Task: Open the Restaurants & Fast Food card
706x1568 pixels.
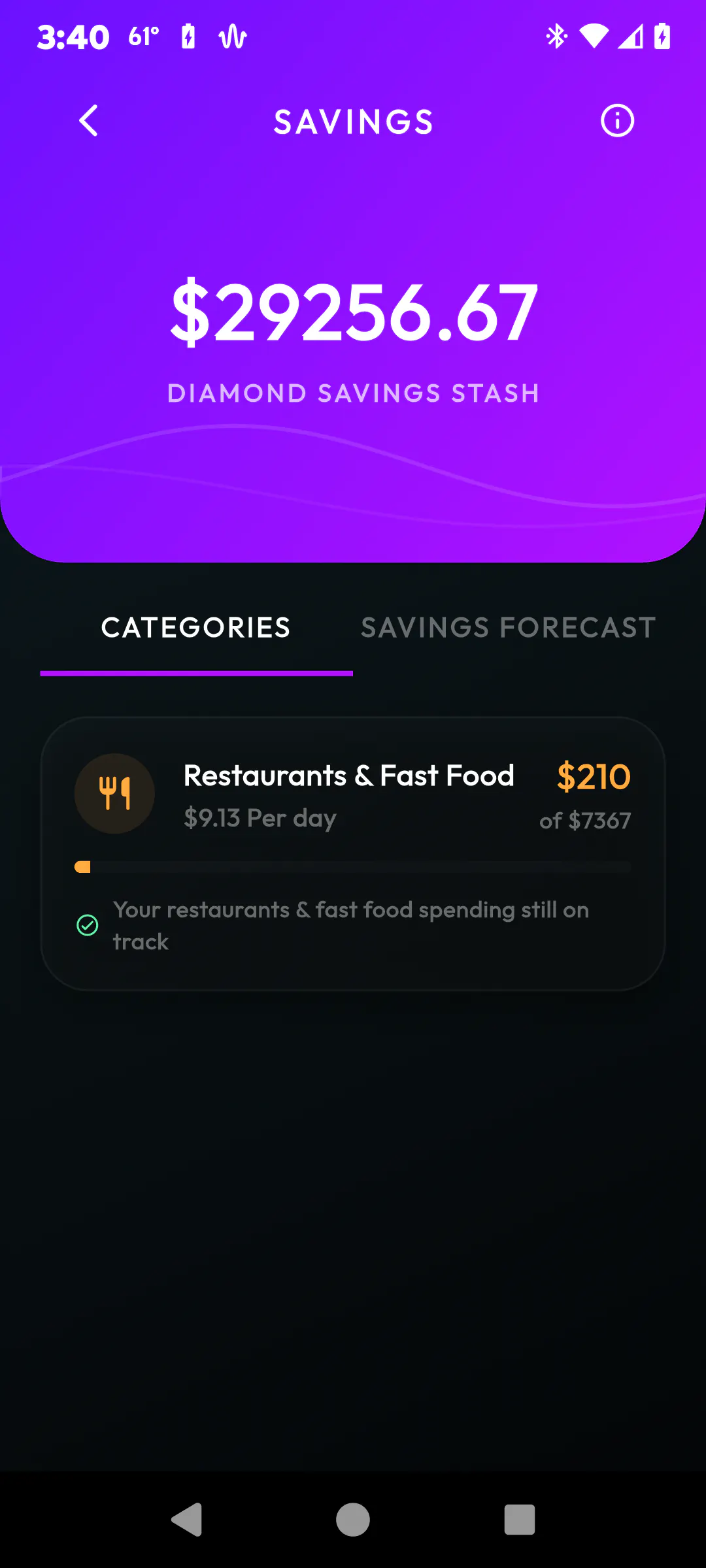Action: point(353,854)
